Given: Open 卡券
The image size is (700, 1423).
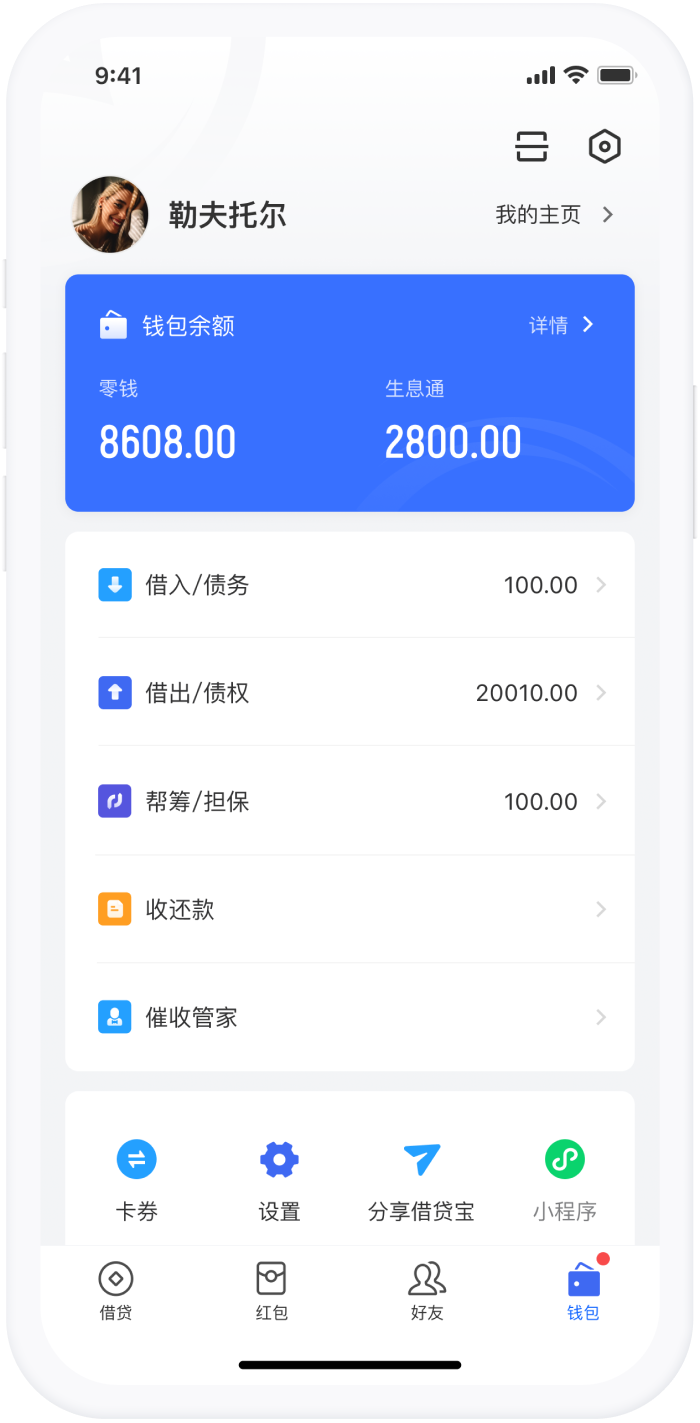Looking at the screenshot, I should [x=137, y=1180].
